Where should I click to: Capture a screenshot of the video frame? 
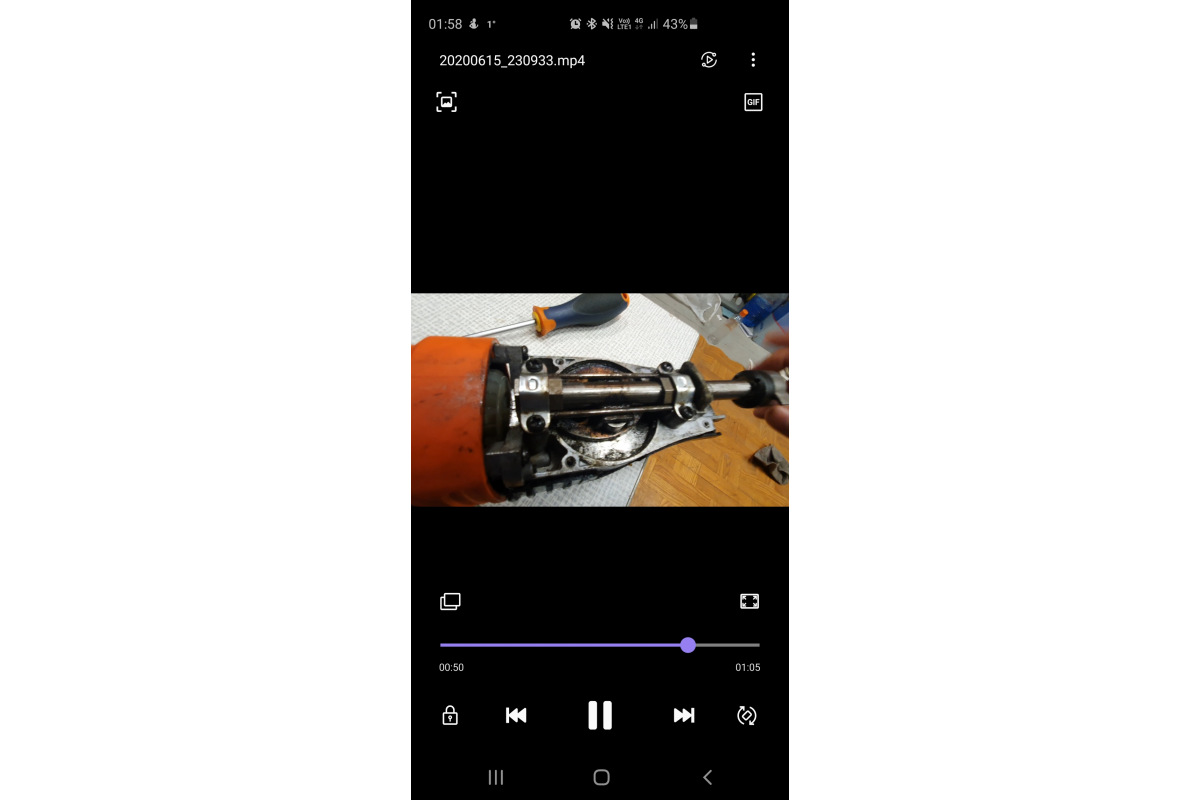coord(447,102)
